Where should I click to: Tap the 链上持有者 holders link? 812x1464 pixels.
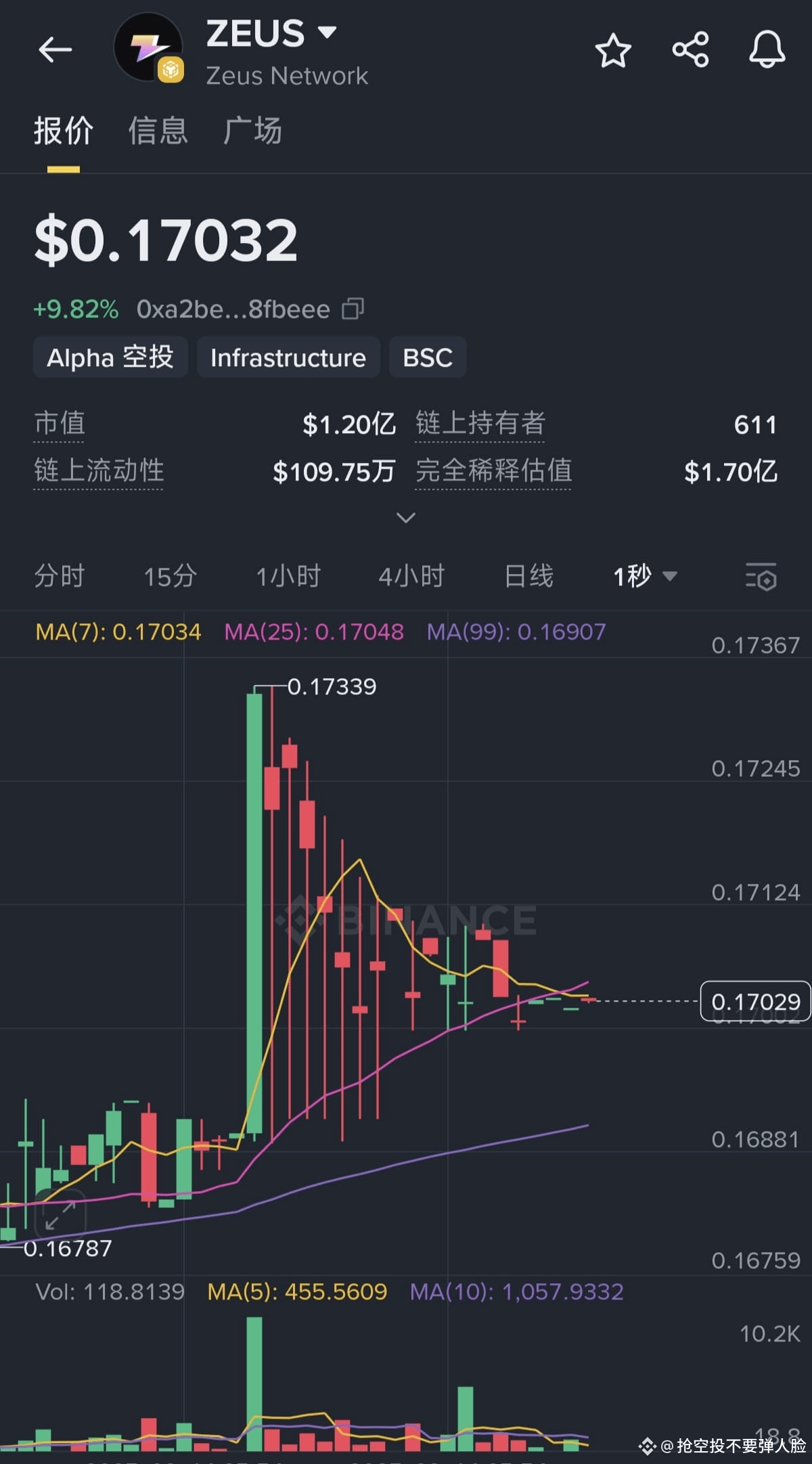click(480, 424)
